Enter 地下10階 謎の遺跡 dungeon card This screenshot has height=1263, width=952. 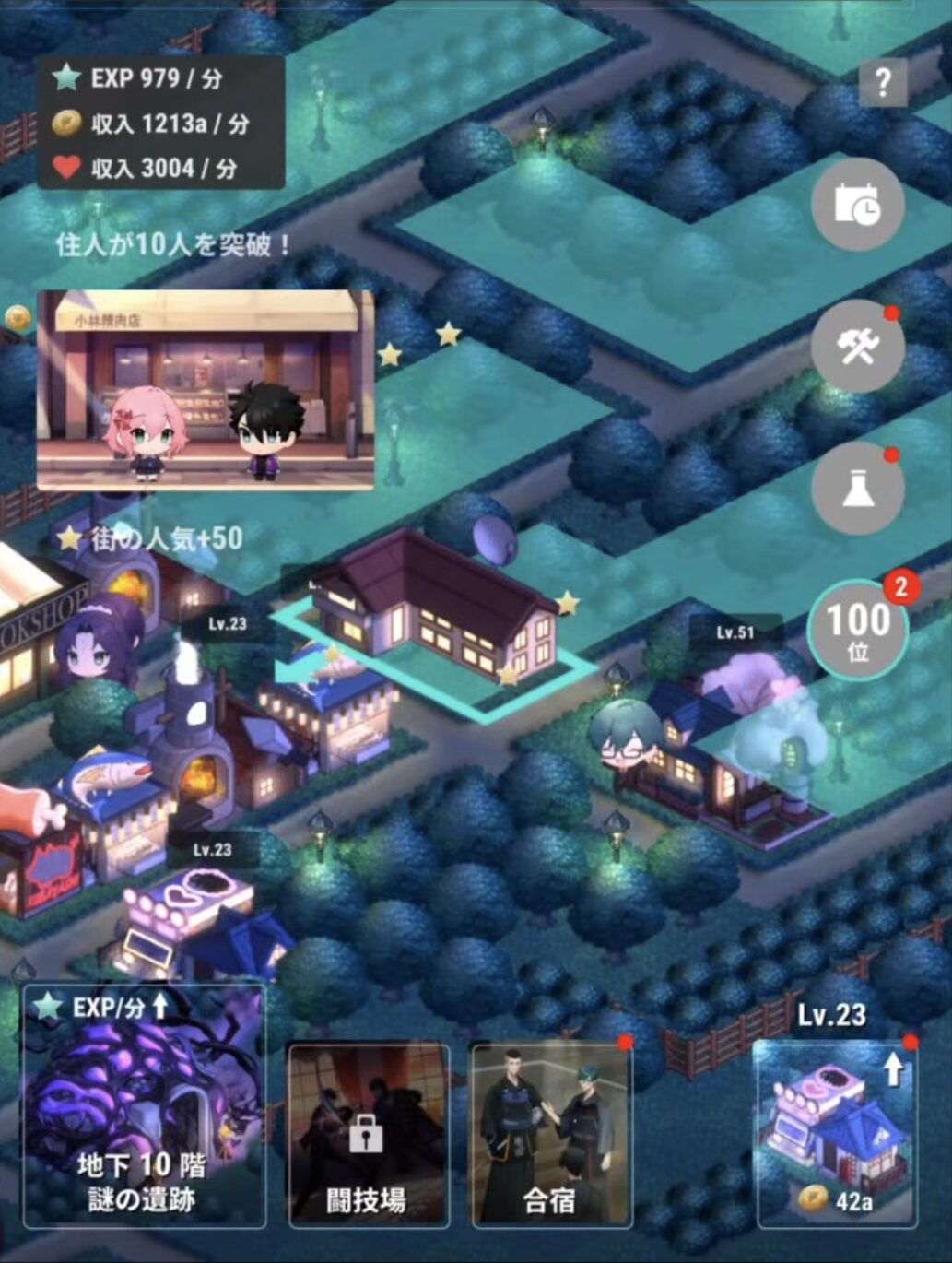click(x=144, y=1106)
